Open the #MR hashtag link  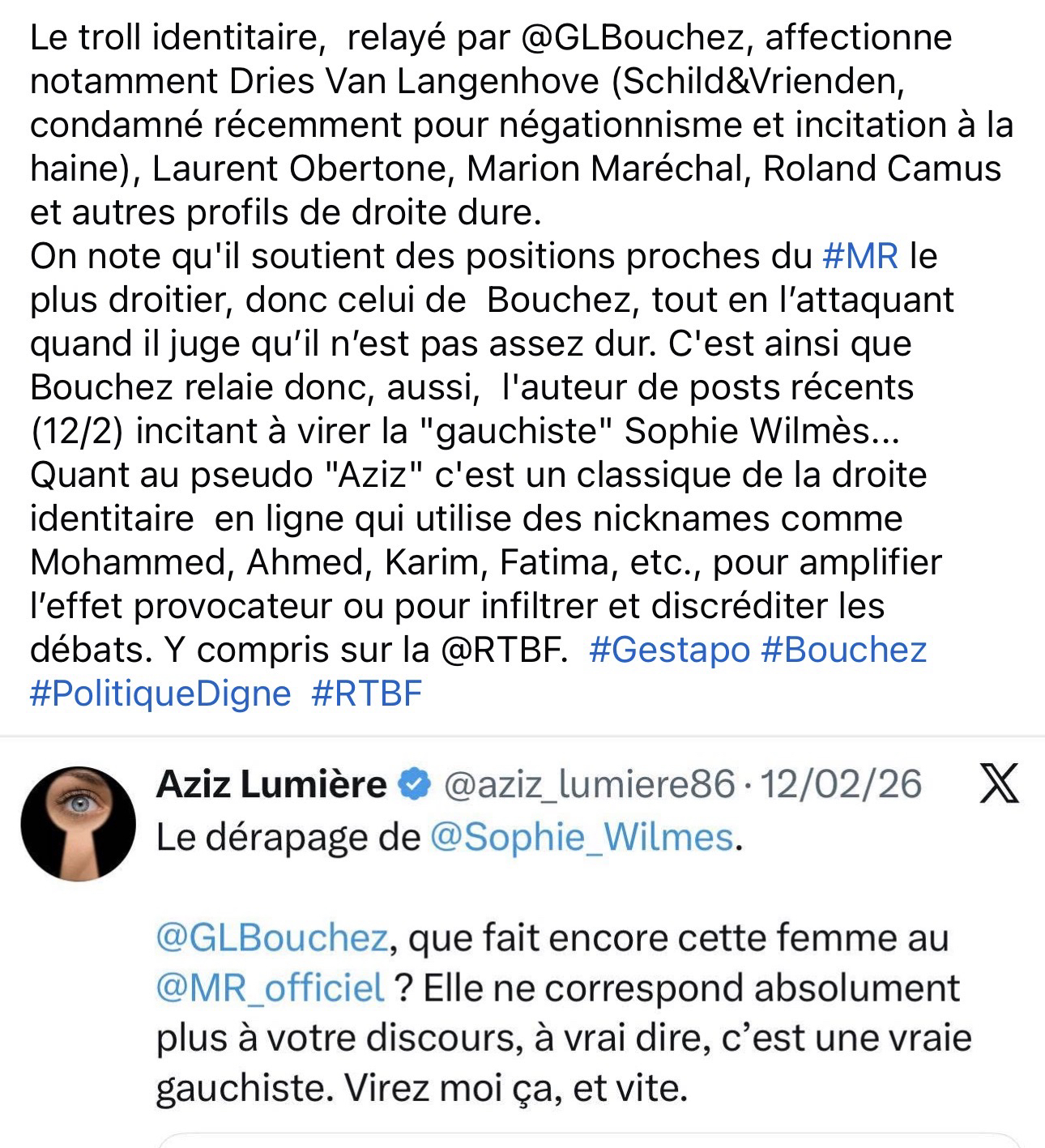(x=859, y=256)
